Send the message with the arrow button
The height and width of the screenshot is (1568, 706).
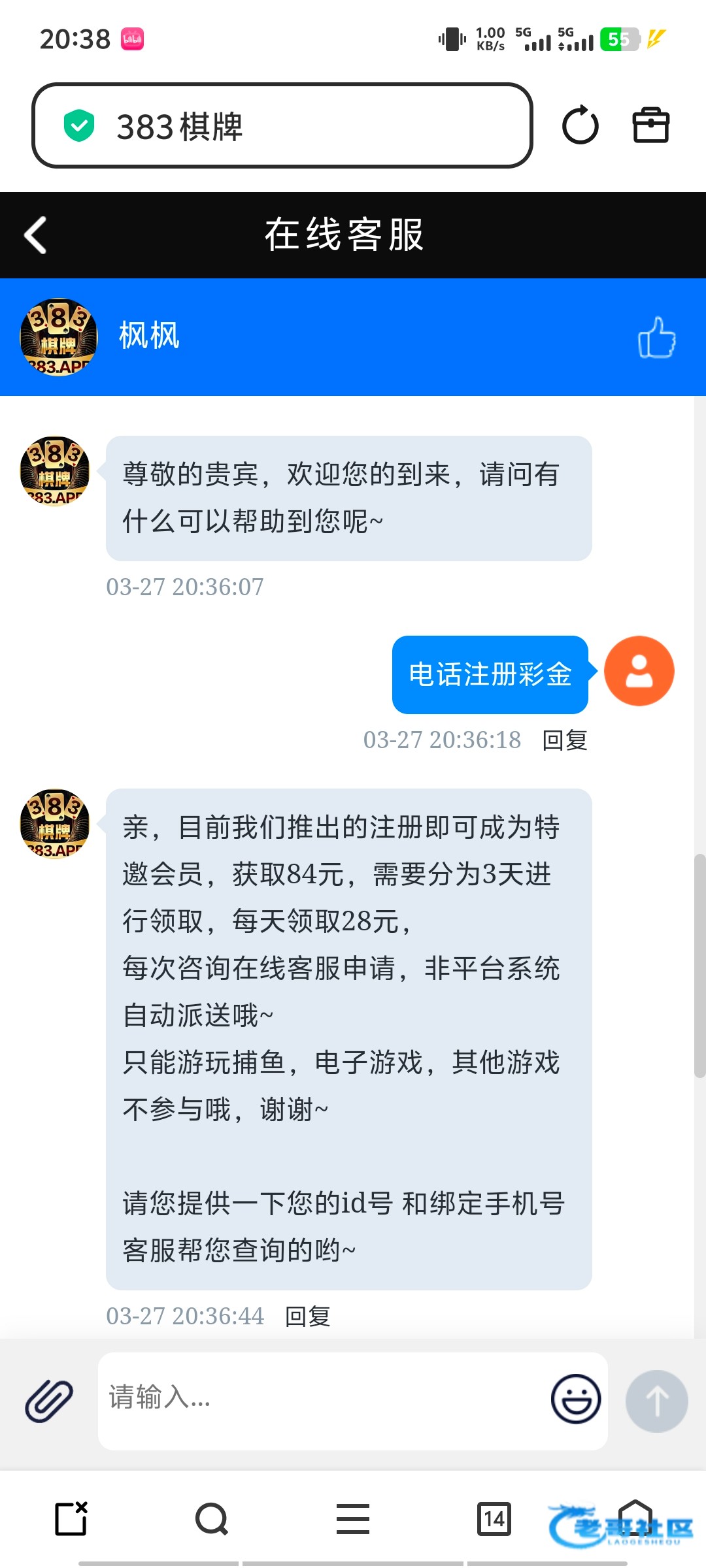(x=656, y=1401)
